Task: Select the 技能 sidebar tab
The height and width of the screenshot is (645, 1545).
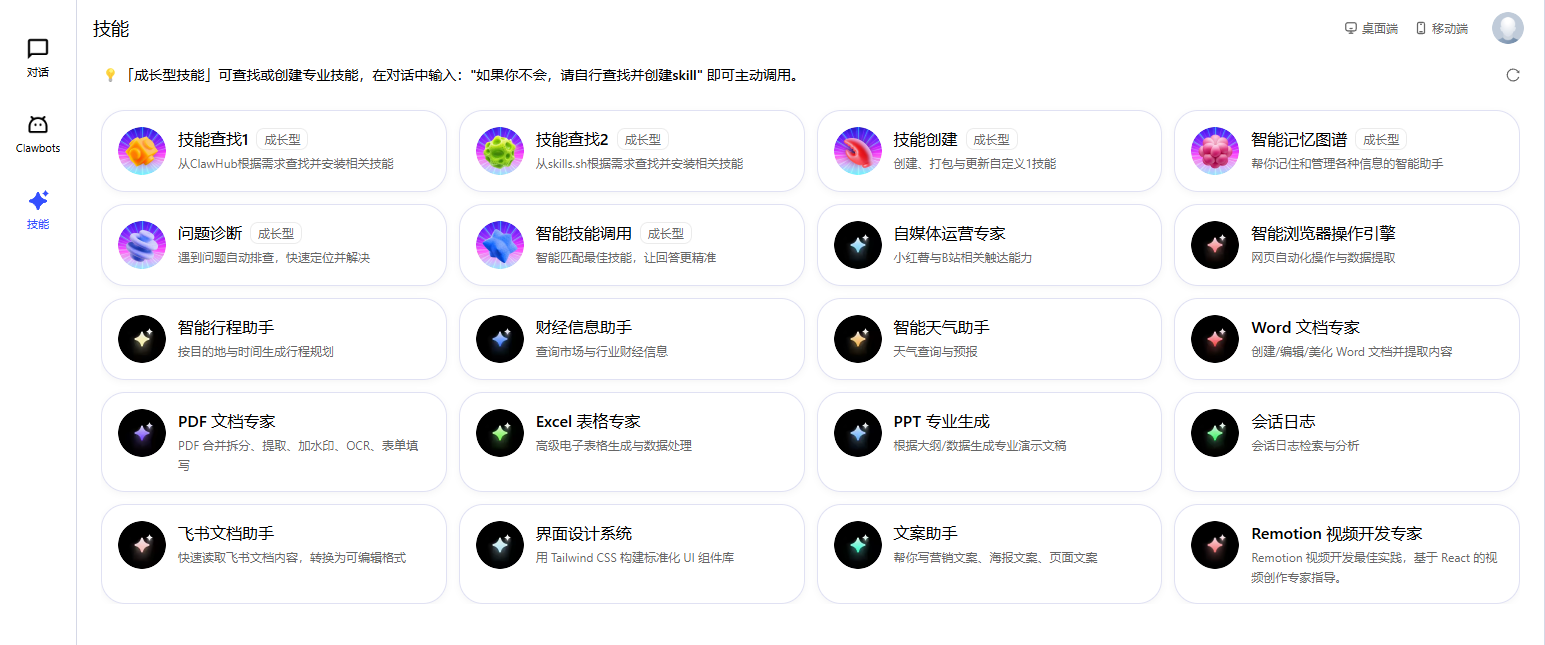Action: 38,209
